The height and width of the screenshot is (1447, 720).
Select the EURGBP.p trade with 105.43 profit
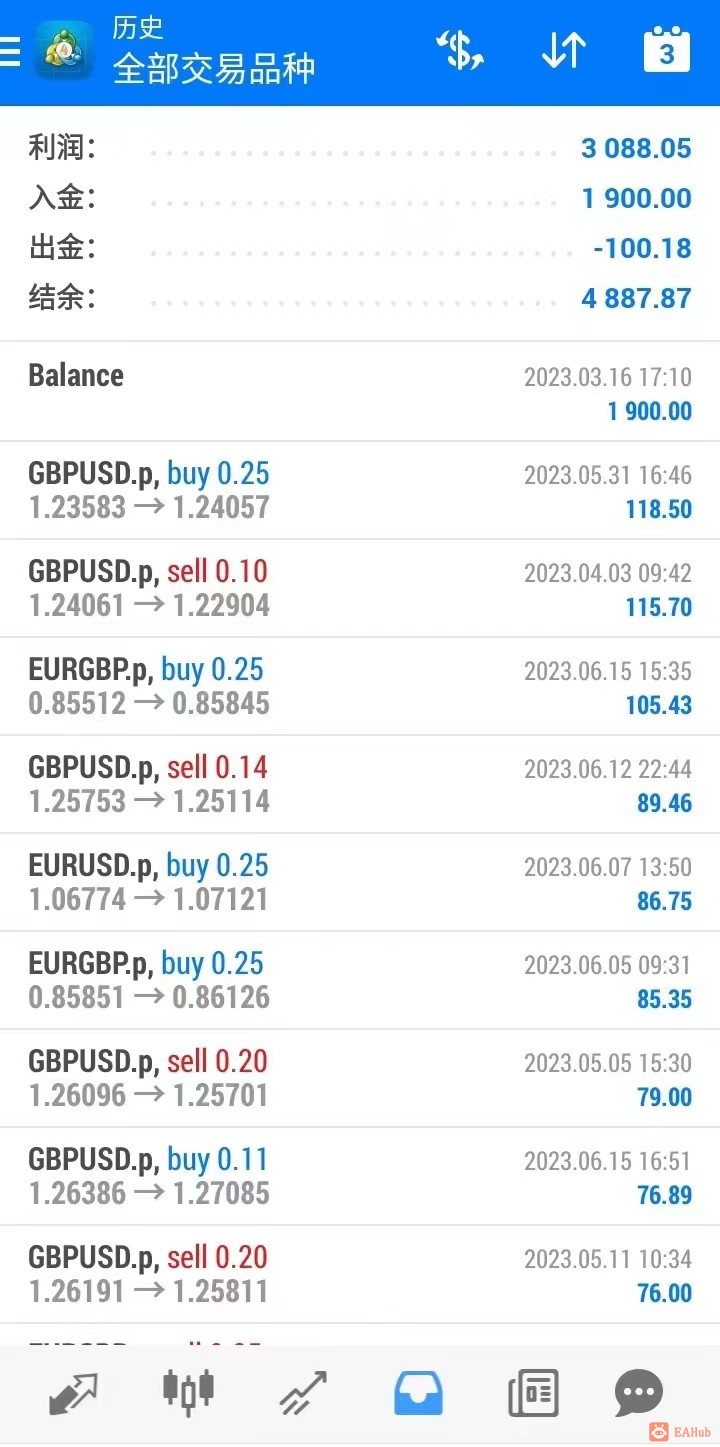360,686
